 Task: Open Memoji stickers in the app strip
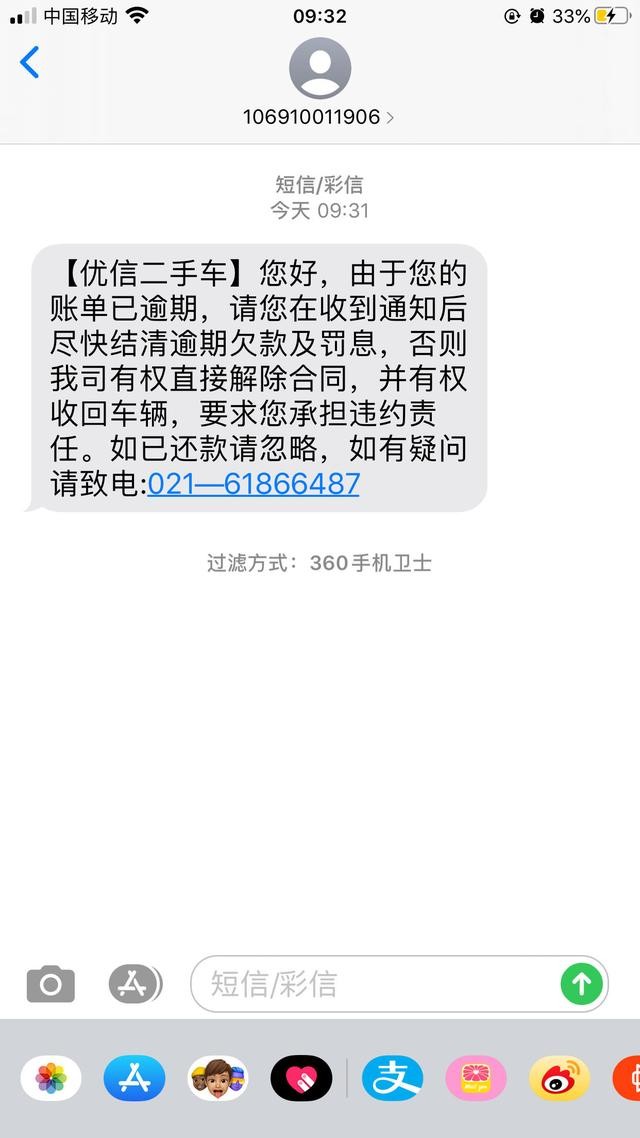[x=218, y=1078]
